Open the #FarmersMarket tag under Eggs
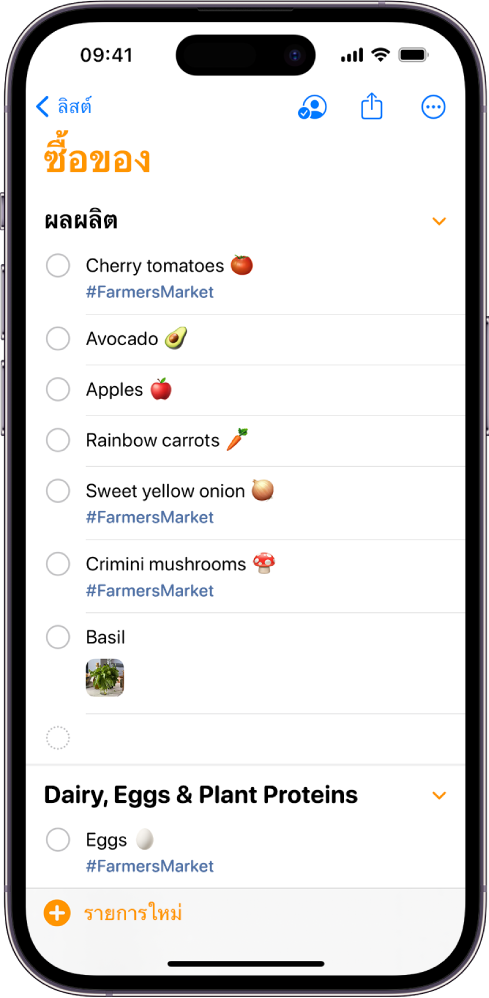Viewport: 489px width, 998px height. [150, 866]
